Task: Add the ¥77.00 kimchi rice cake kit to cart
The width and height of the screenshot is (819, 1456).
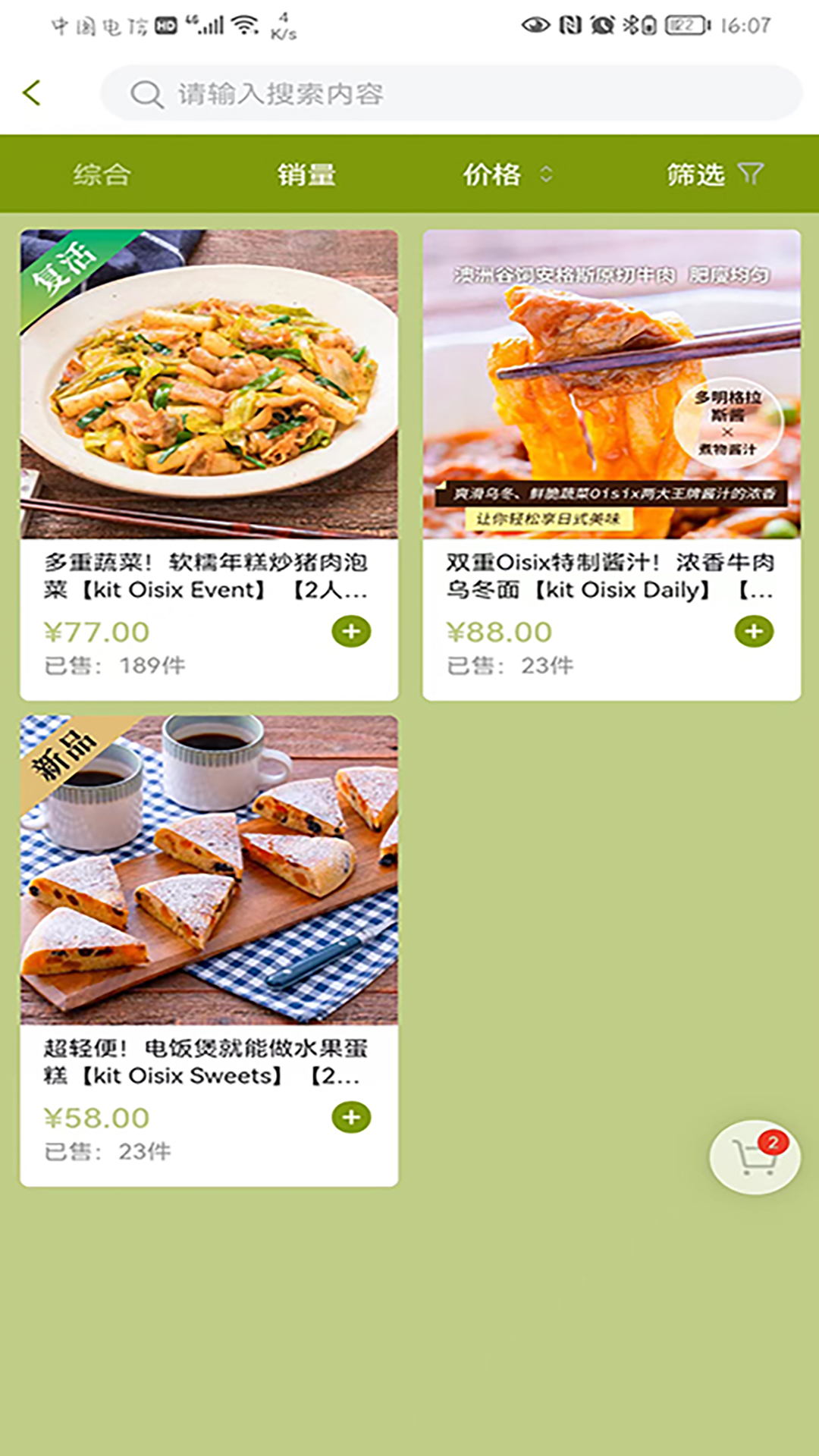Action: 353,632
